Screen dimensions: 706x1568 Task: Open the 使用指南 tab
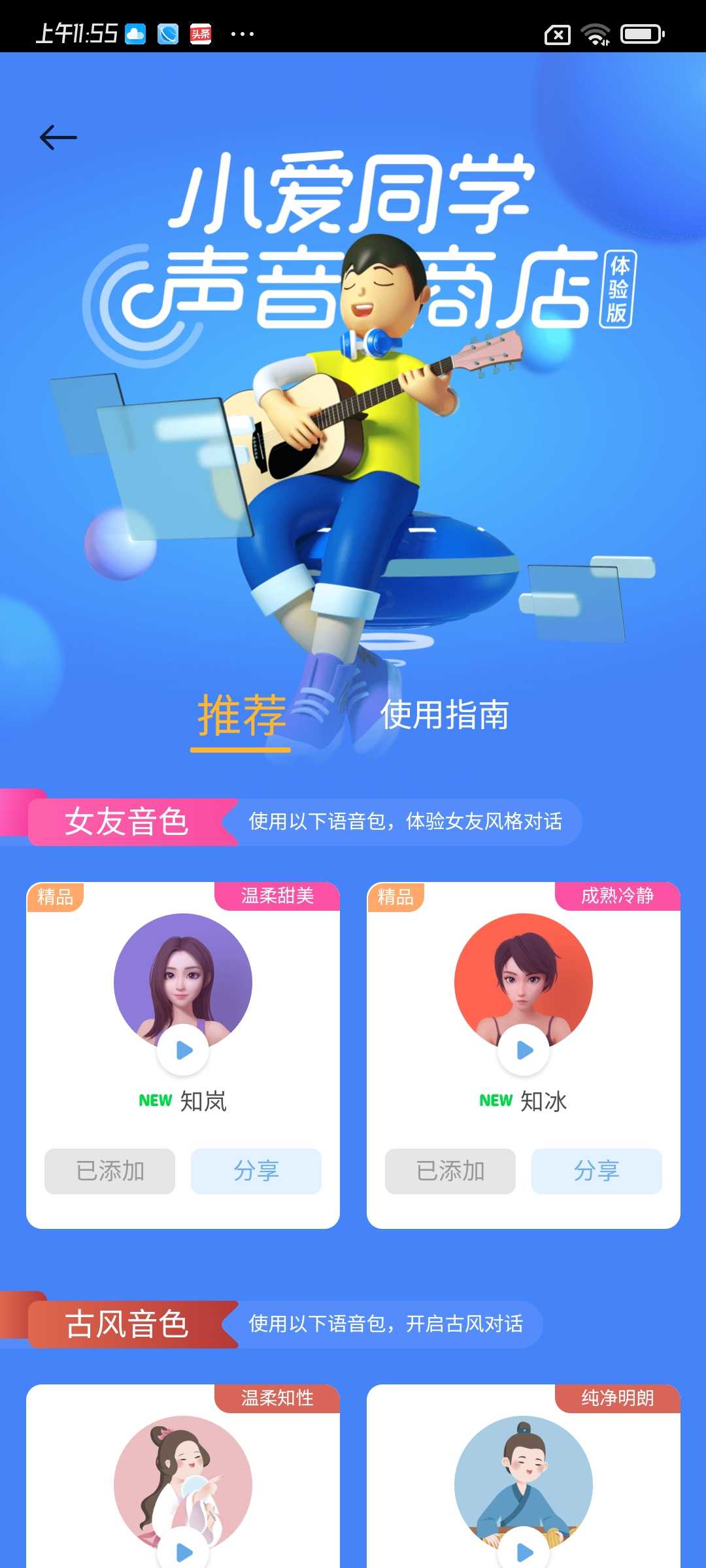[x=445, y=715]
